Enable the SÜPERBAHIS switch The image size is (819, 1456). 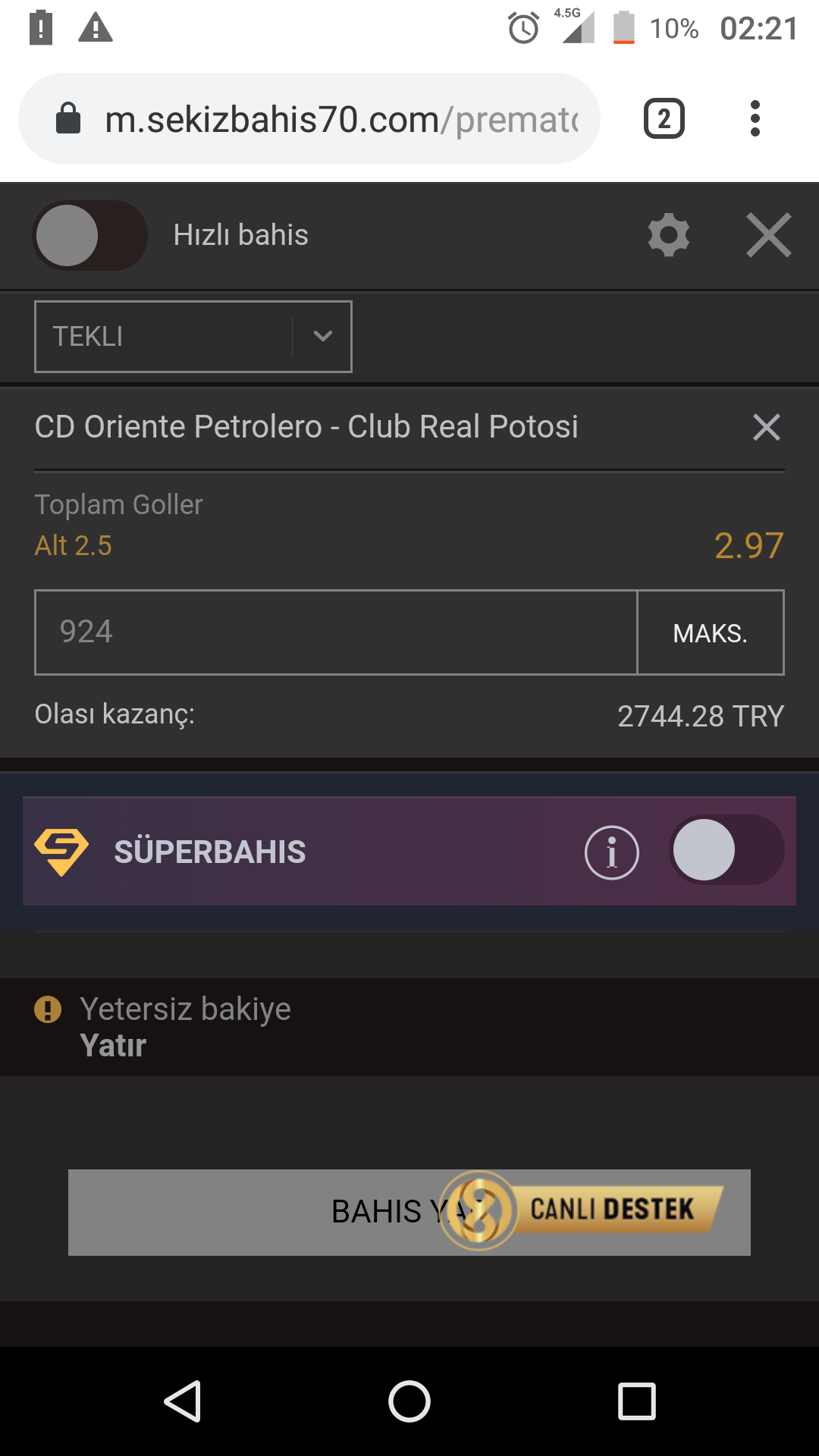coord(726,850)
